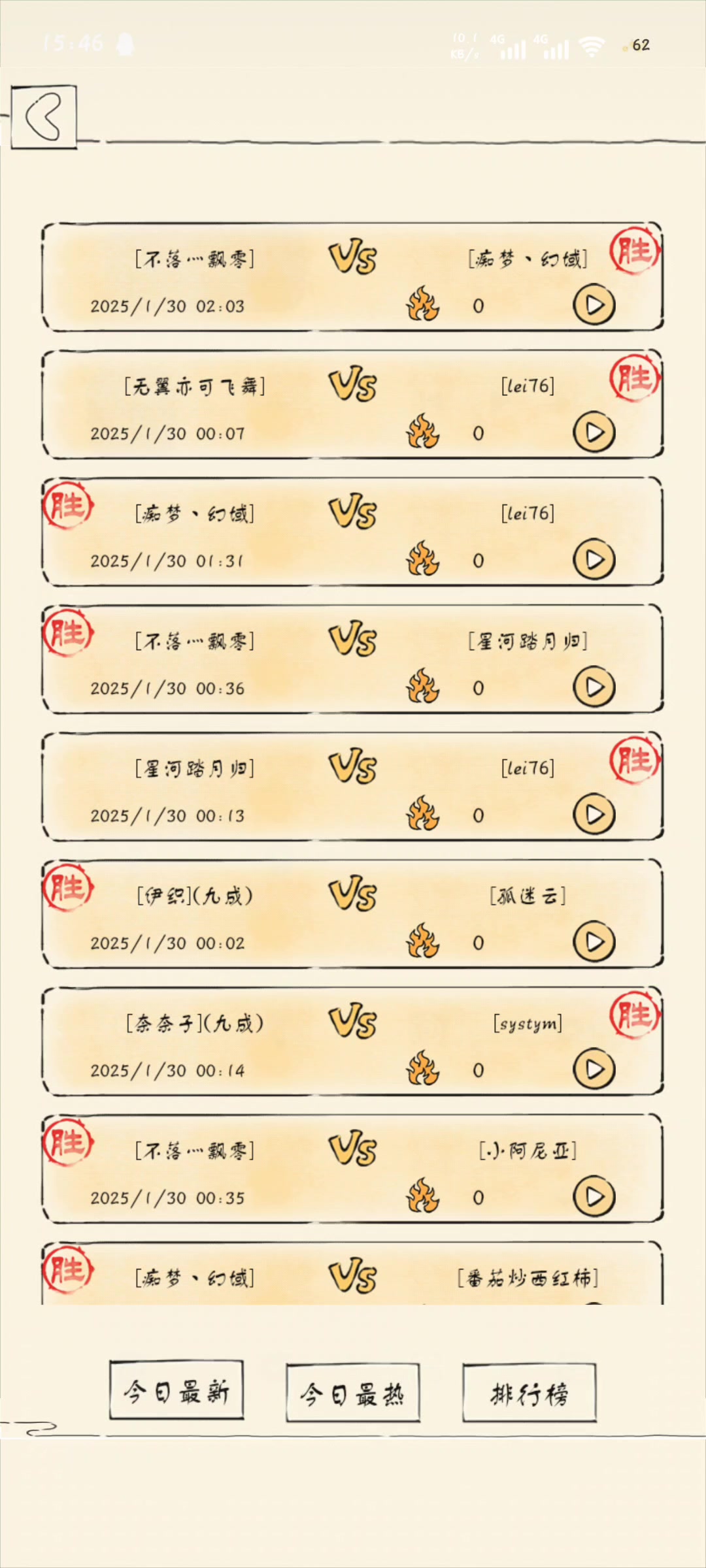Play replay of 痴梦、幻域 vs lei76
Screen dimensions: 706x1568
pos(594,560)
